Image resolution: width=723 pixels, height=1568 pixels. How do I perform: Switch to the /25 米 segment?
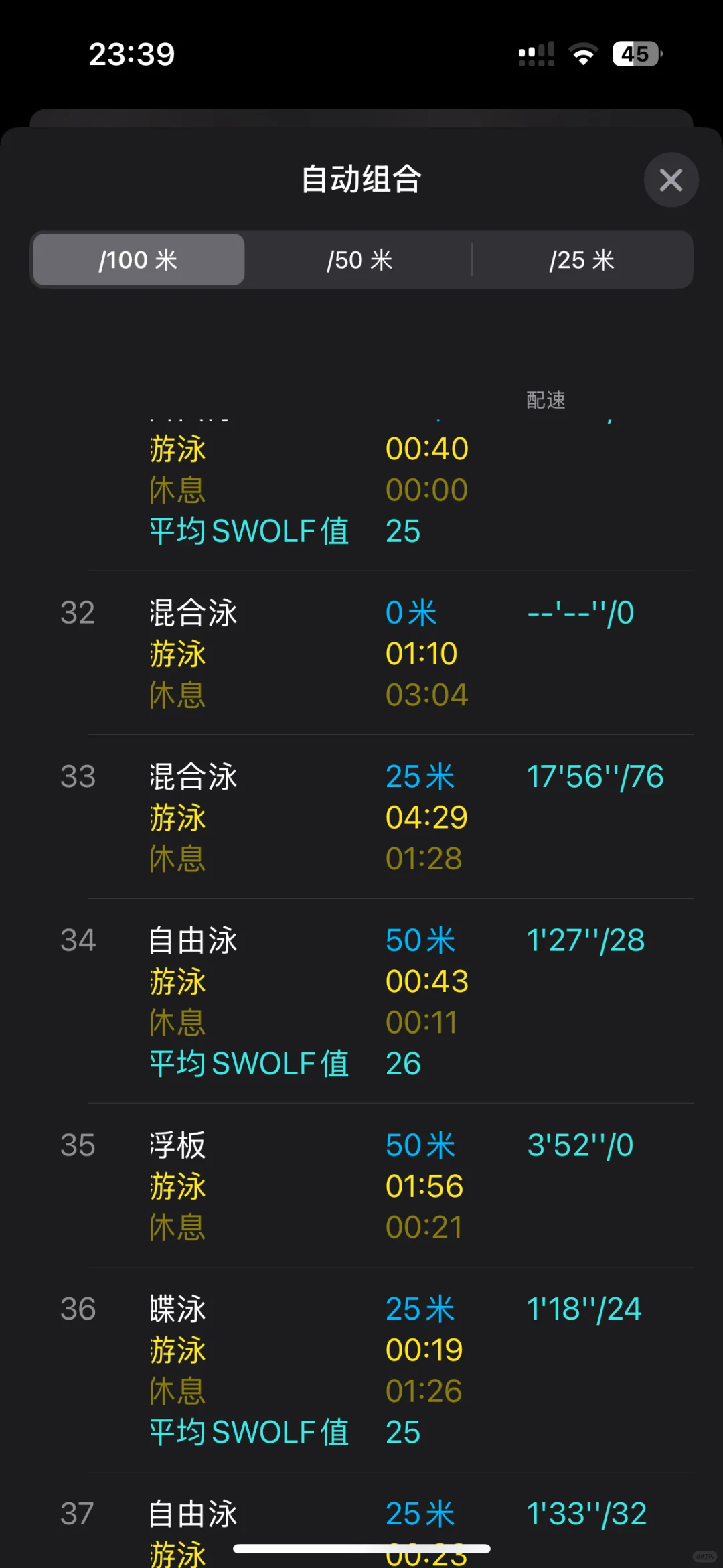[x=582, y=260]
